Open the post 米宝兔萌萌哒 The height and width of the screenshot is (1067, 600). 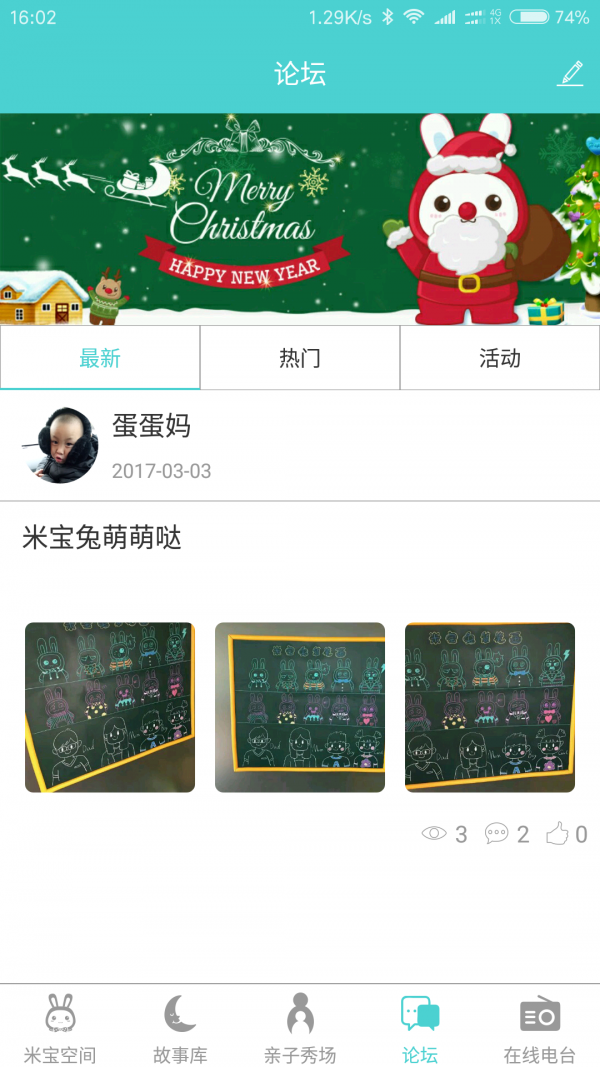[102, 539]
